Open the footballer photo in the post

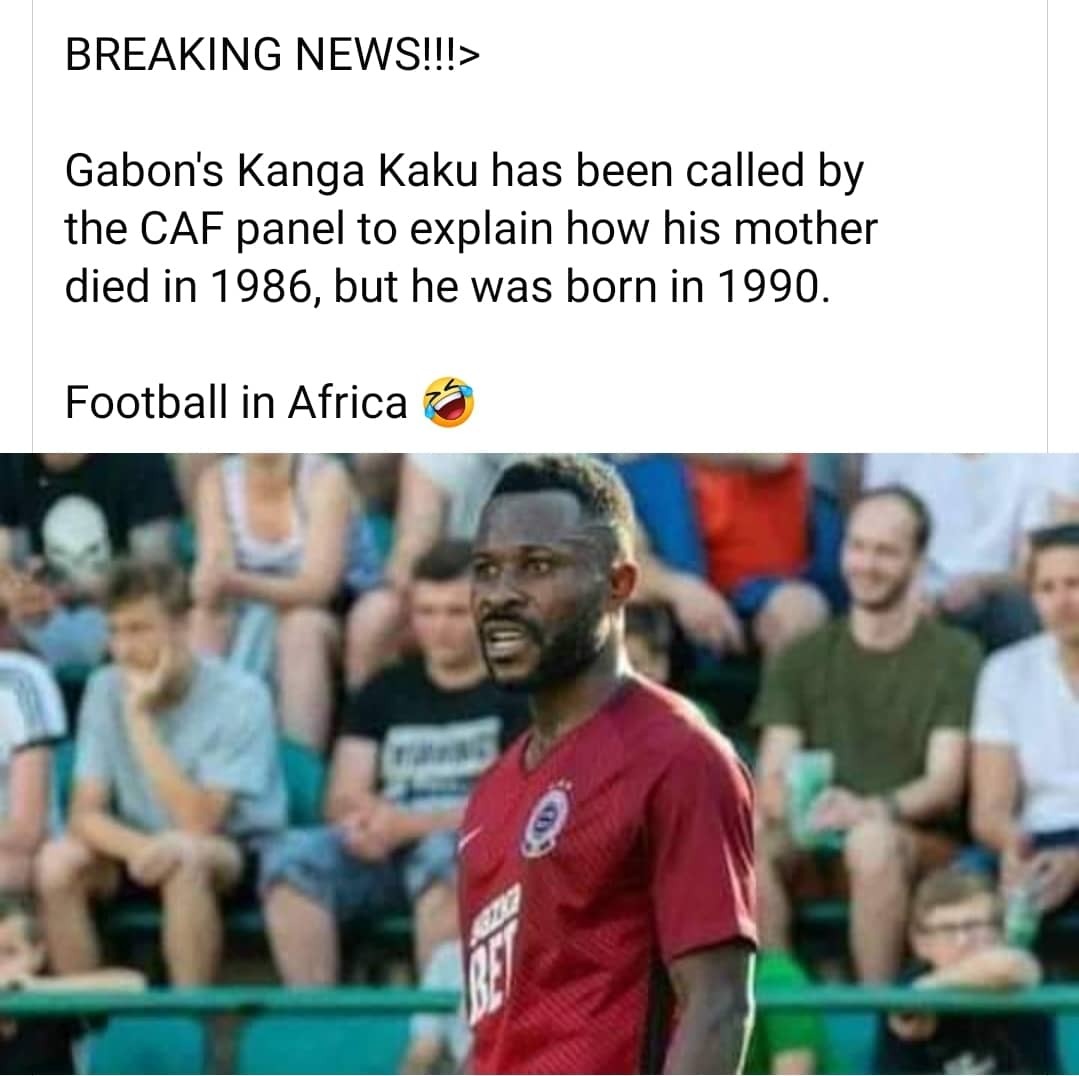540,762
